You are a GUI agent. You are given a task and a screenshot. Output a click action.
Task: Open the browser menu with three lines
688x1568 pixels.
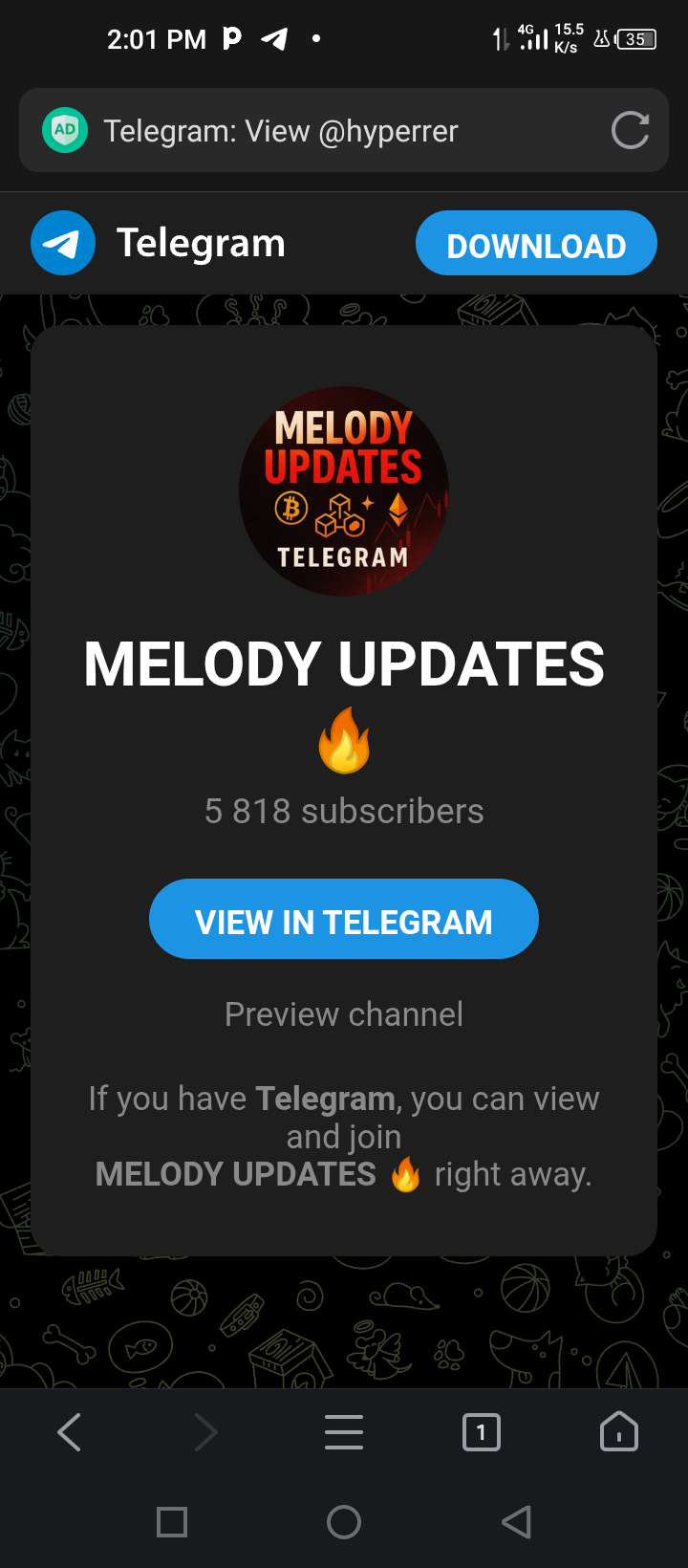coord(344,1432)
